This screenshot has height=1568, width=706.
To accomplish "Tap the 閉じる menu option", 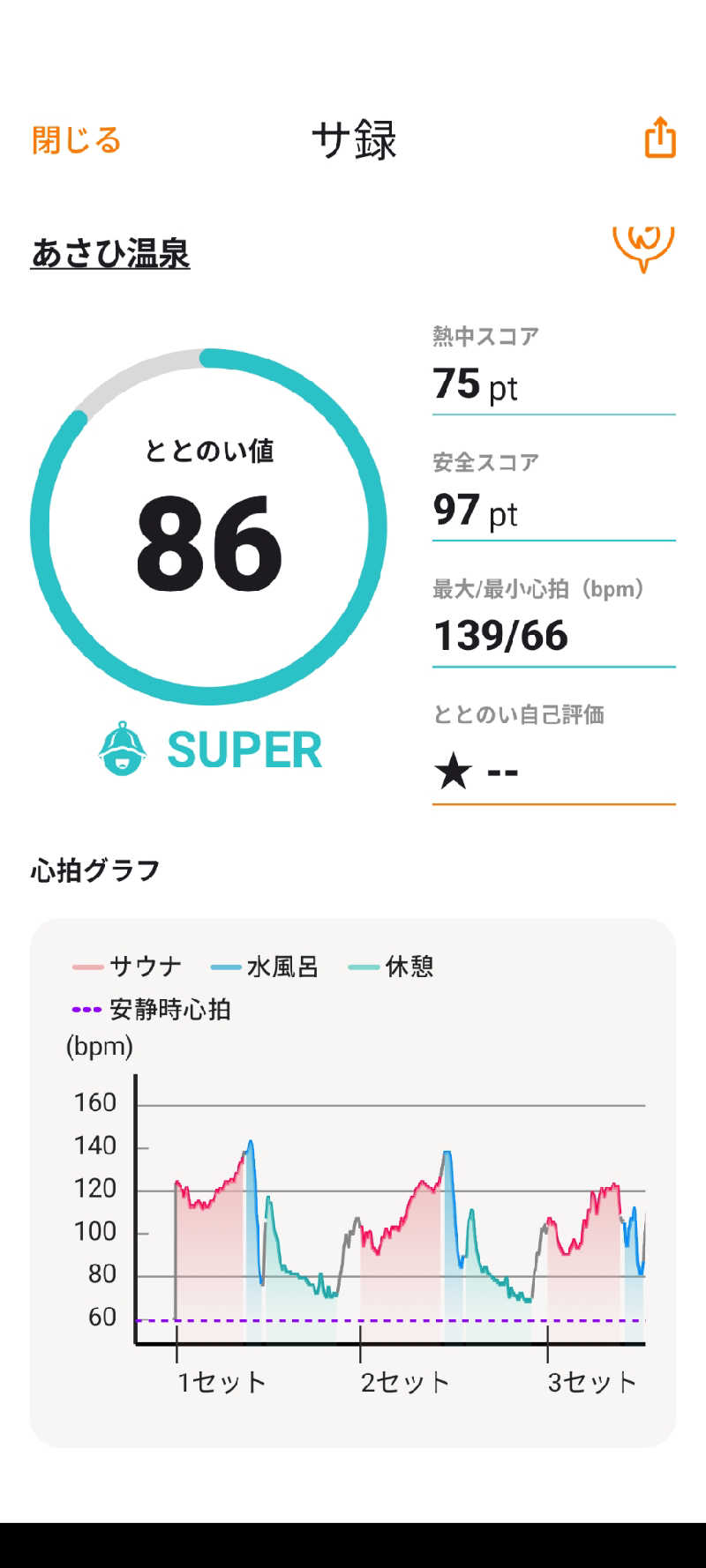I will (x=75, y=139).
